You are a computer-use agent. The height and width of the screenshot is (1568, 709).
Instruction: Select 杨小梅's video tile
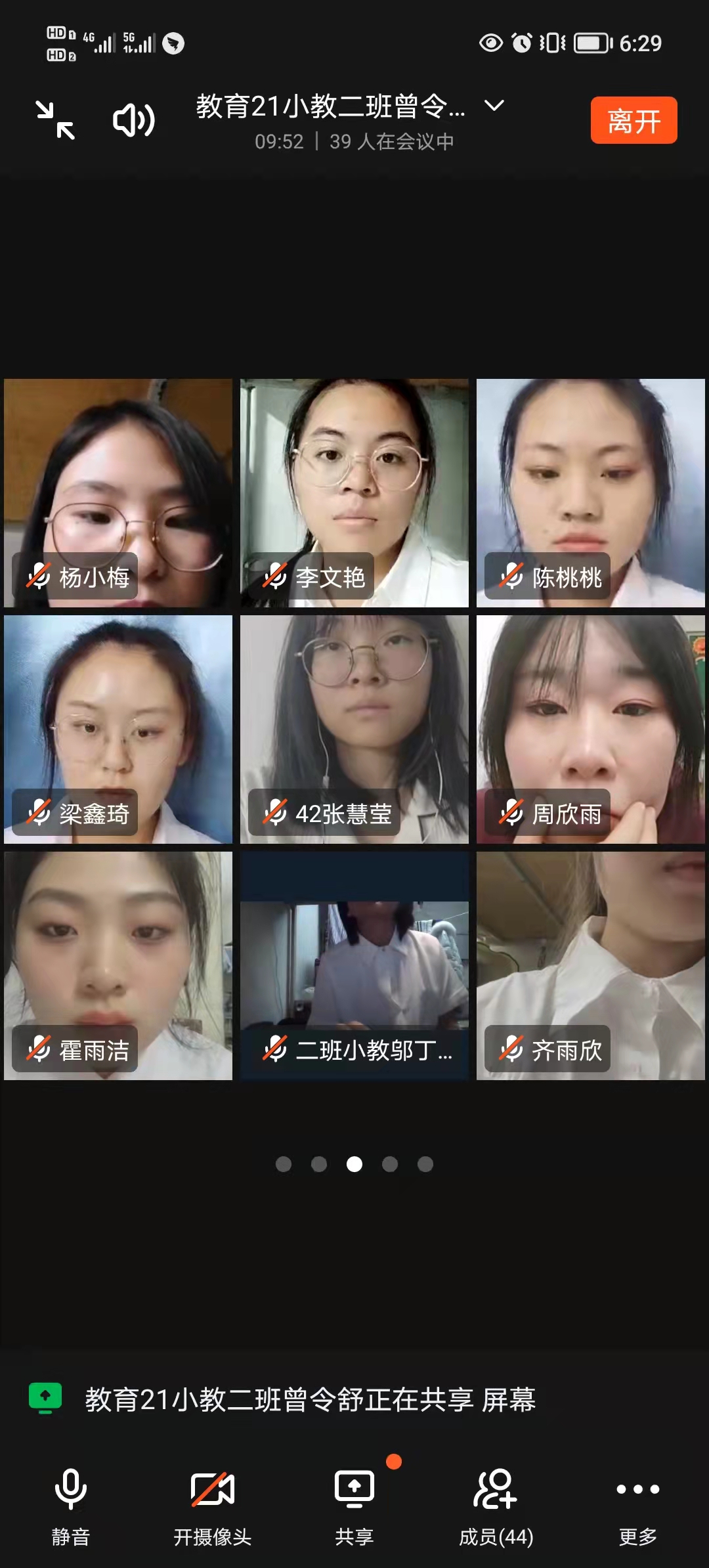(x=118, y=492)
